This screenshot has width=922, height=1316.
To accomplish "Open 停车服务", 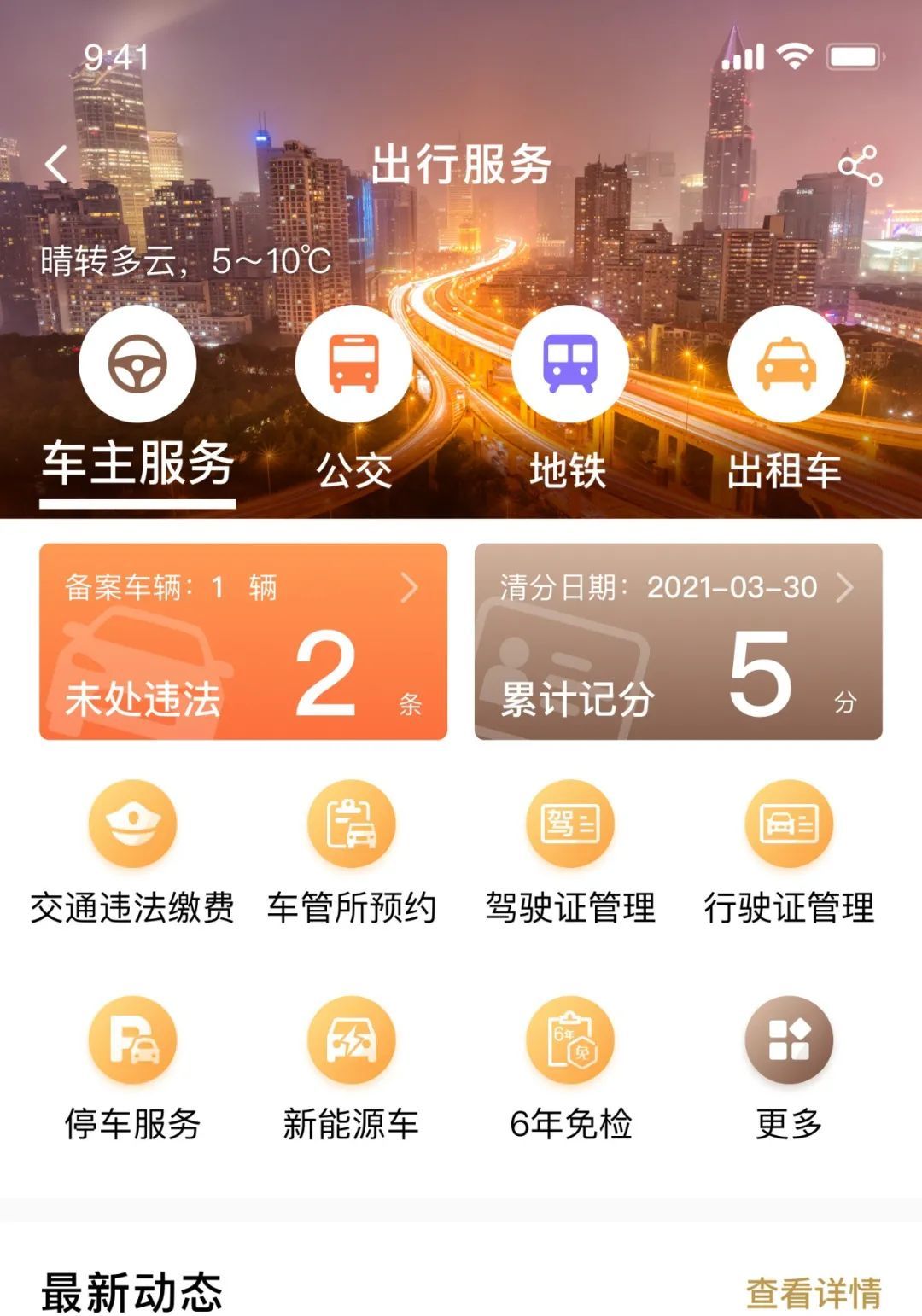I will 132,1067.
